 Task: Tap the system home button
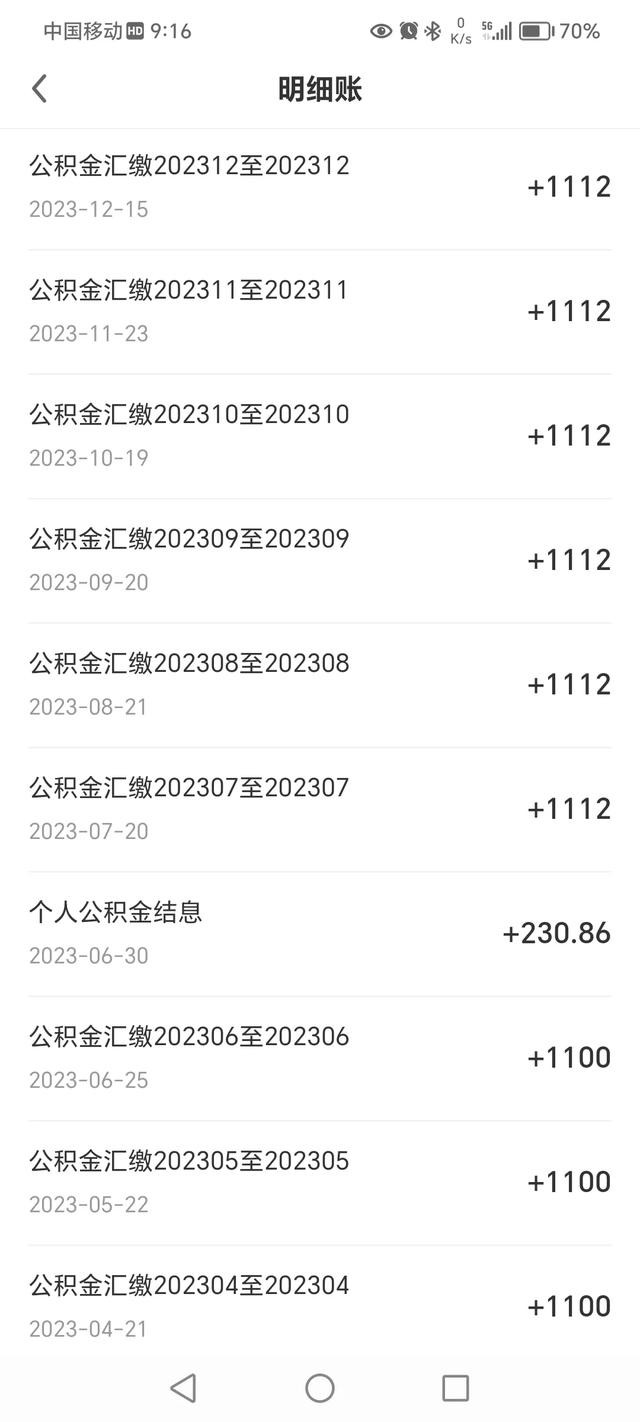pyautogui.click(x=320, y=1387)
